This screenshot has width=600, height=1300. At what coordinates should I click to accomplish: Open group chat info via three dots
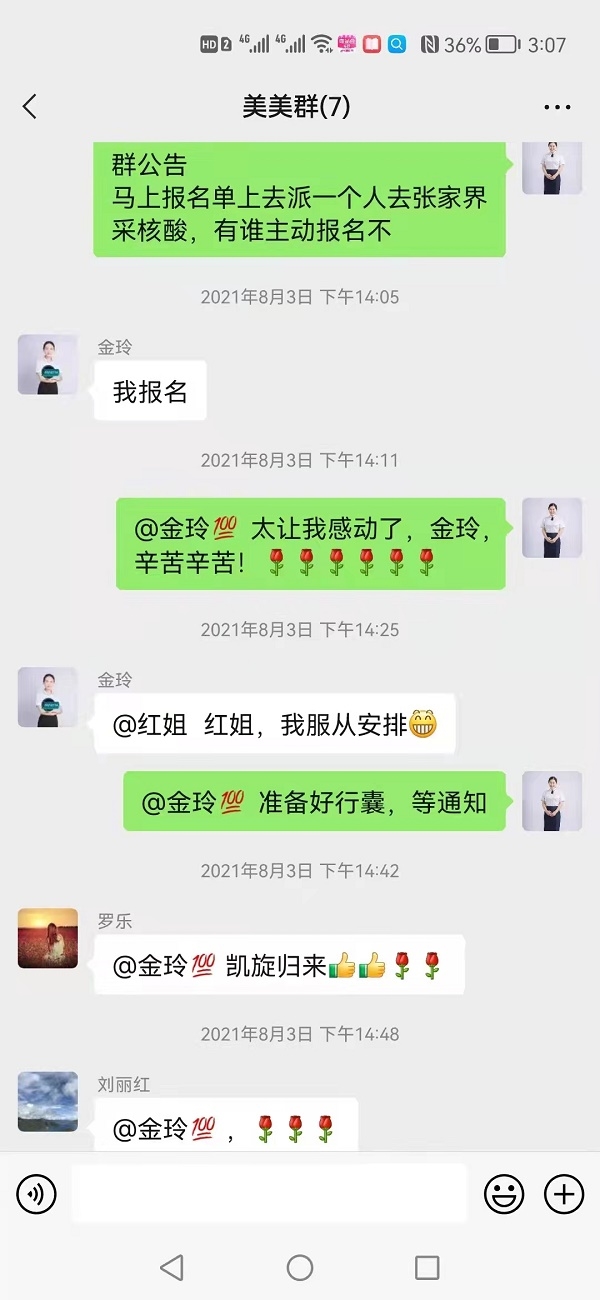557,107
